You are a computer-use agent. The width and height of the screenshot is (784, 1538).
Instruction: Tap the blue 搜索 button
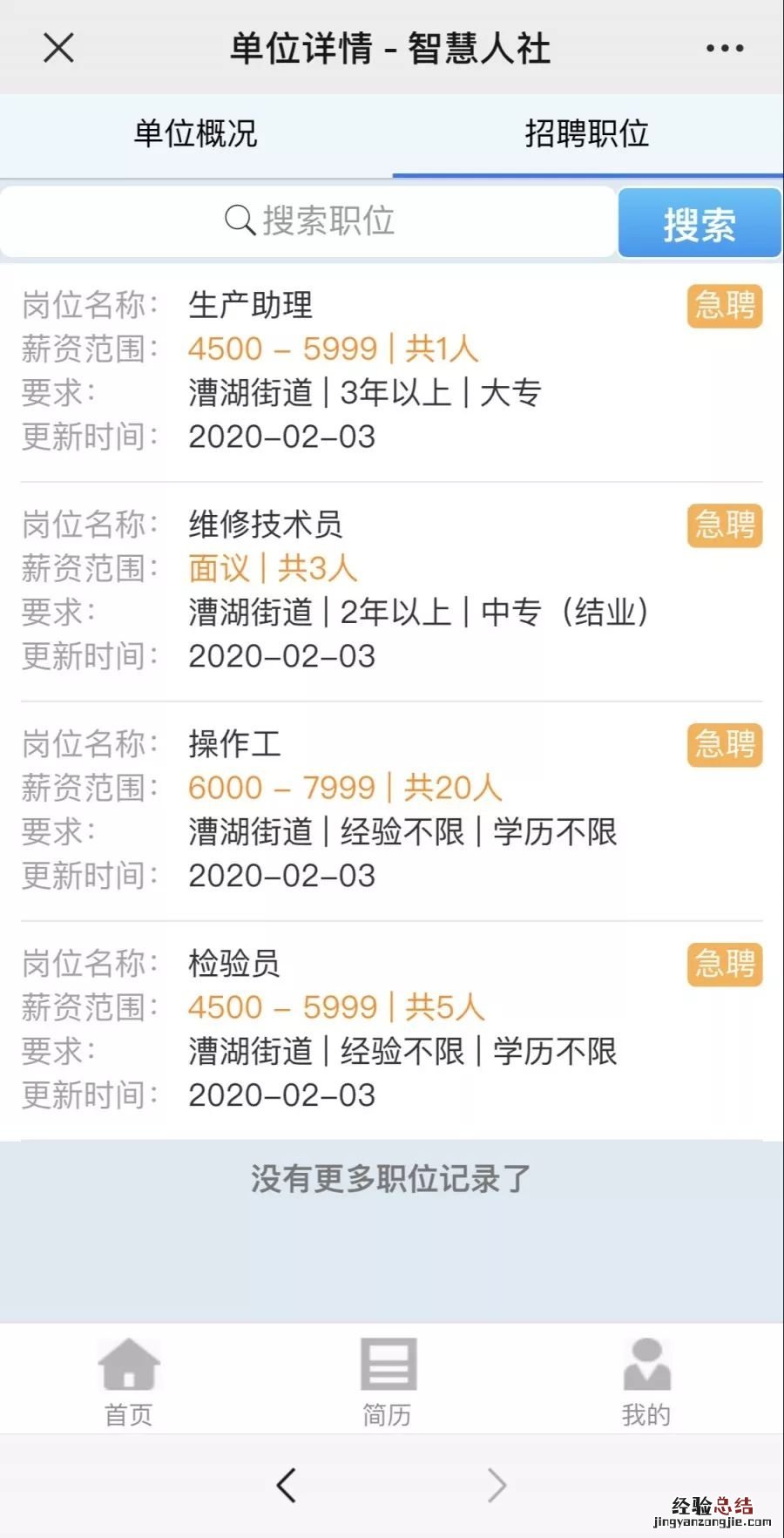(x=699, y=224)
